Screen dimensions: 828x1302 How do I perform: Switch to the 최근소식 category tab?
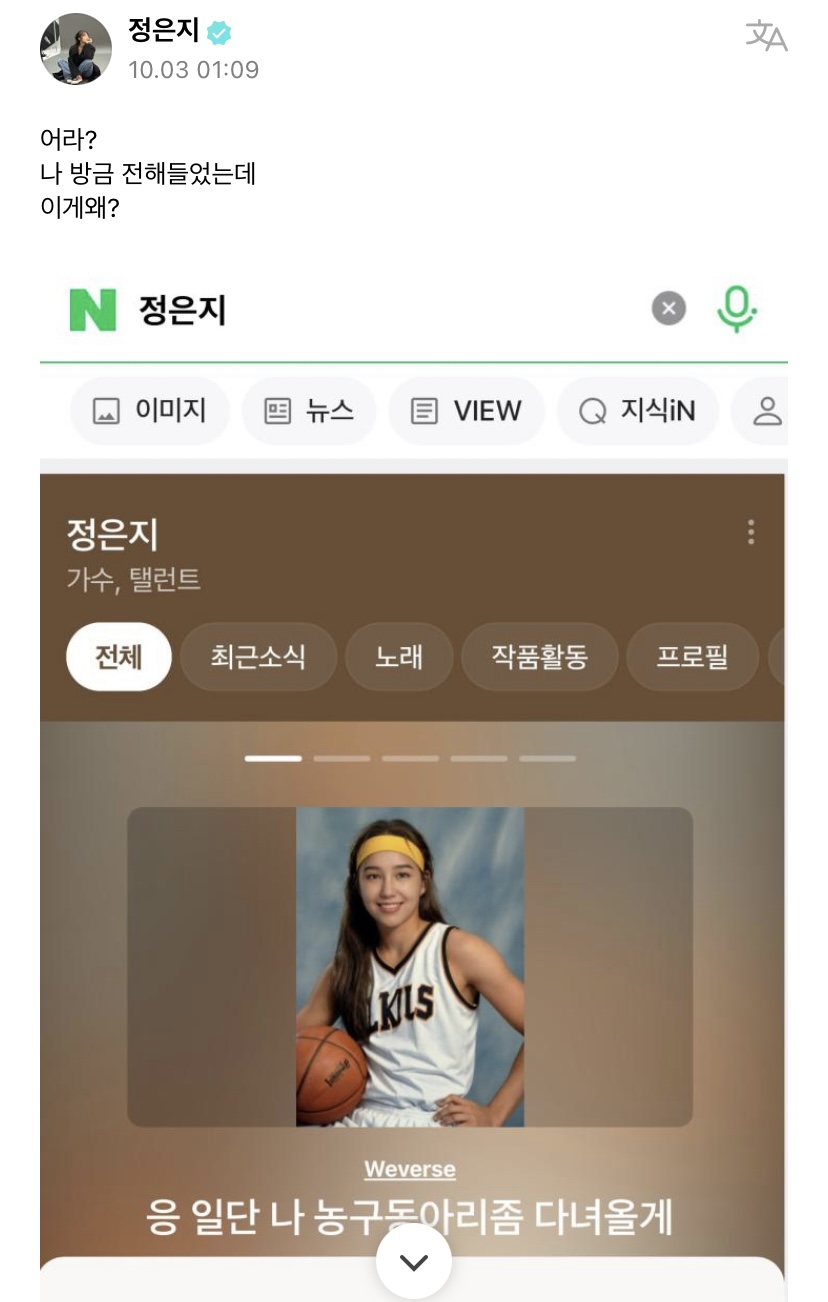coord(259,656)
